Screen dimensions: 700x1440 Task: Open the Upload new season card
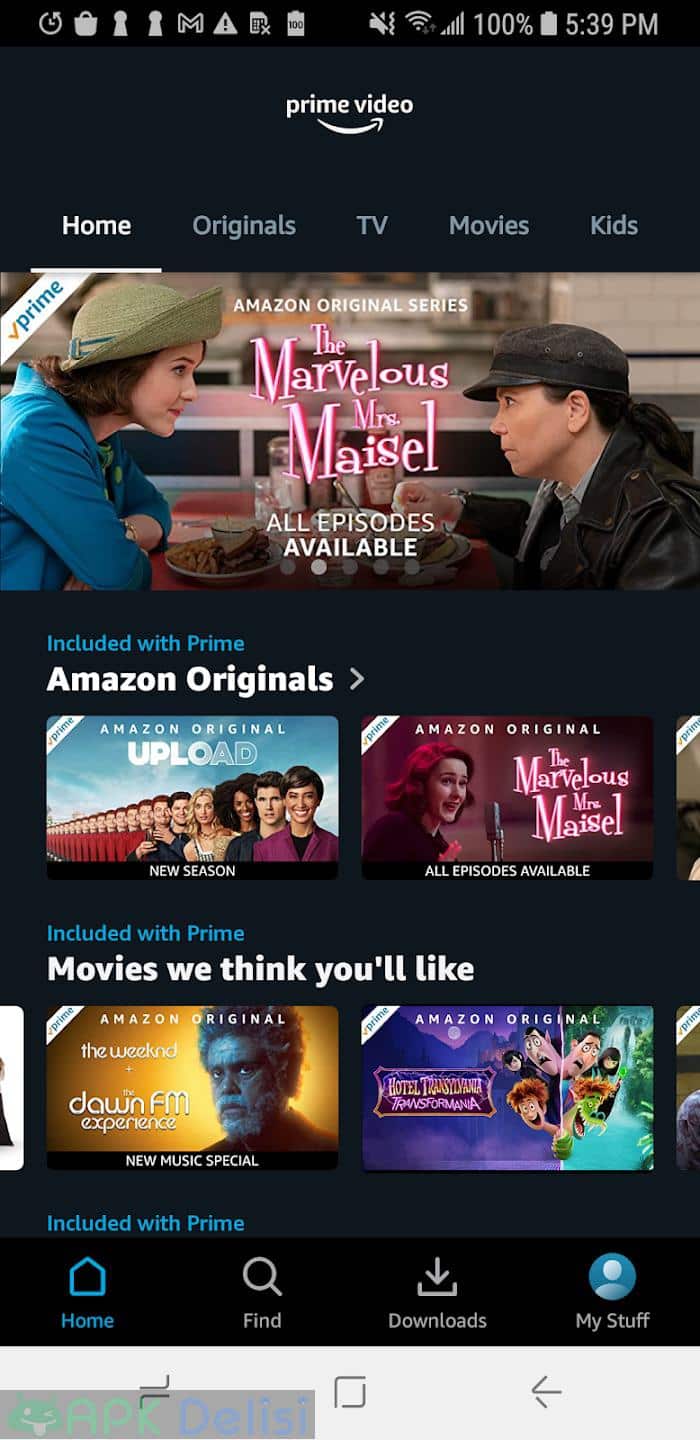[192, 798]
